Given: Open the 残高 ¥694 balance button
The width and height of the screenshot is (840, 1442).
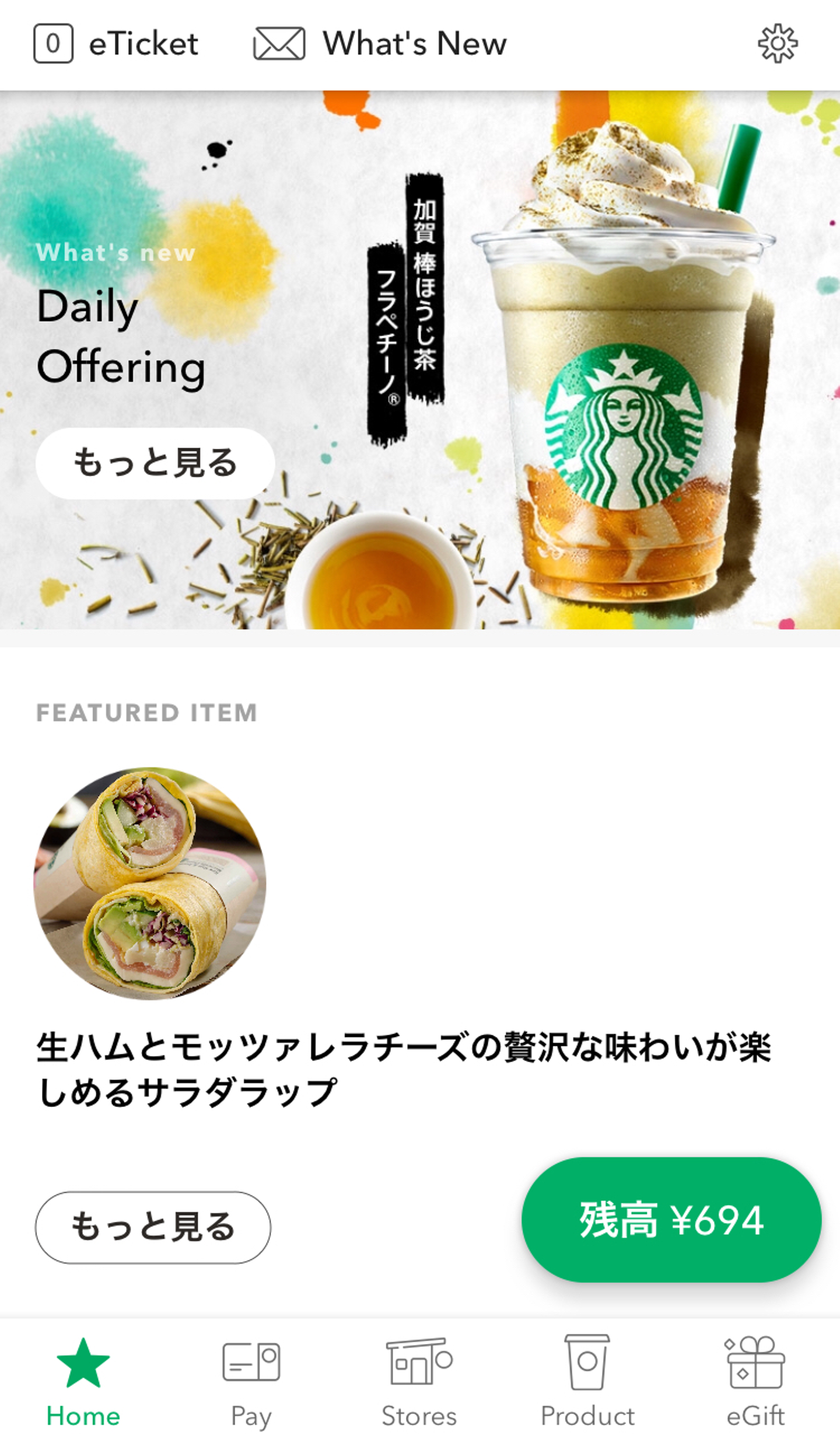Looking at the screenshot, I should [671, 1220].
